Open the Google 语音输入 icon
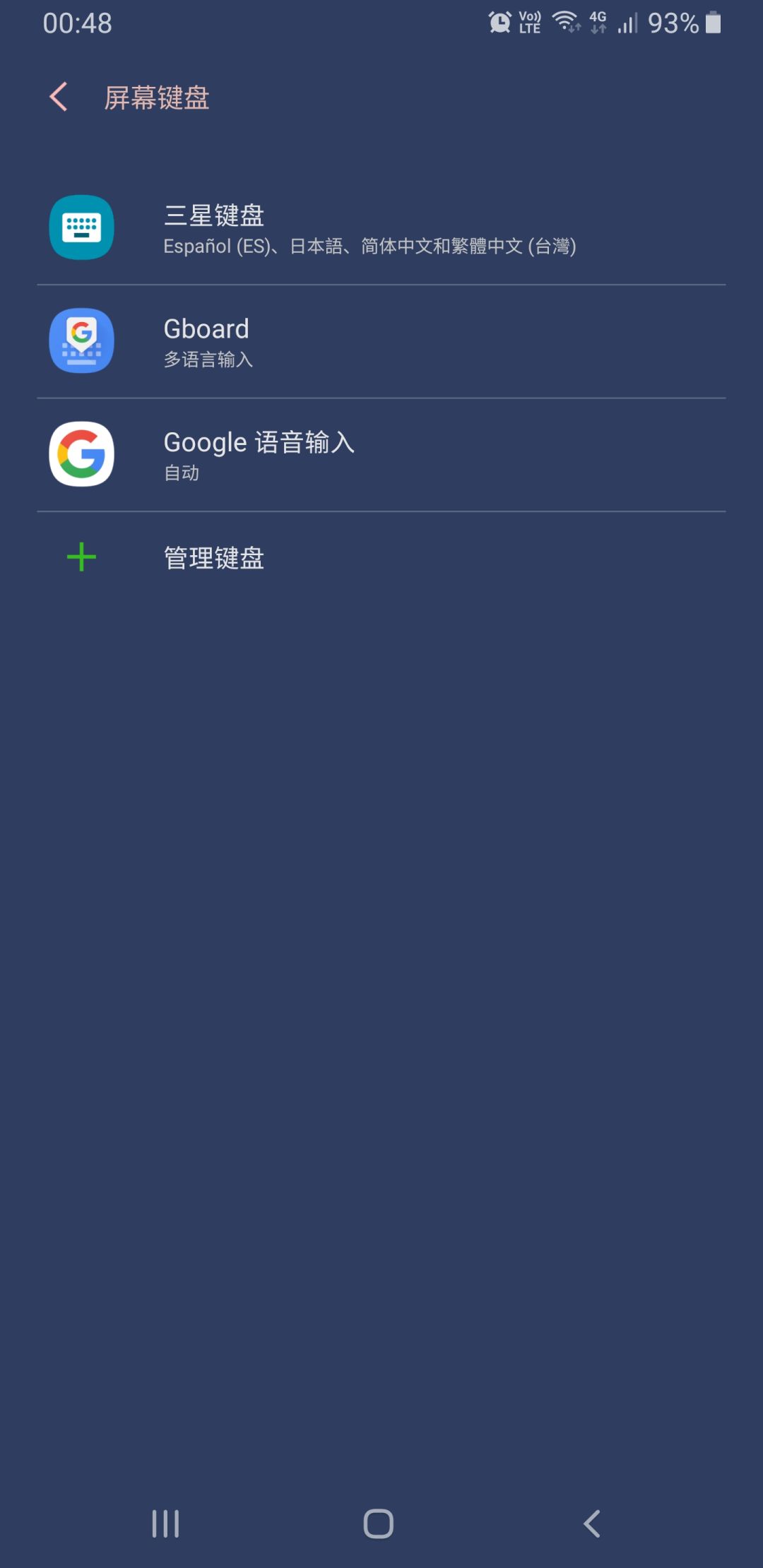 [x=81, y=455]
